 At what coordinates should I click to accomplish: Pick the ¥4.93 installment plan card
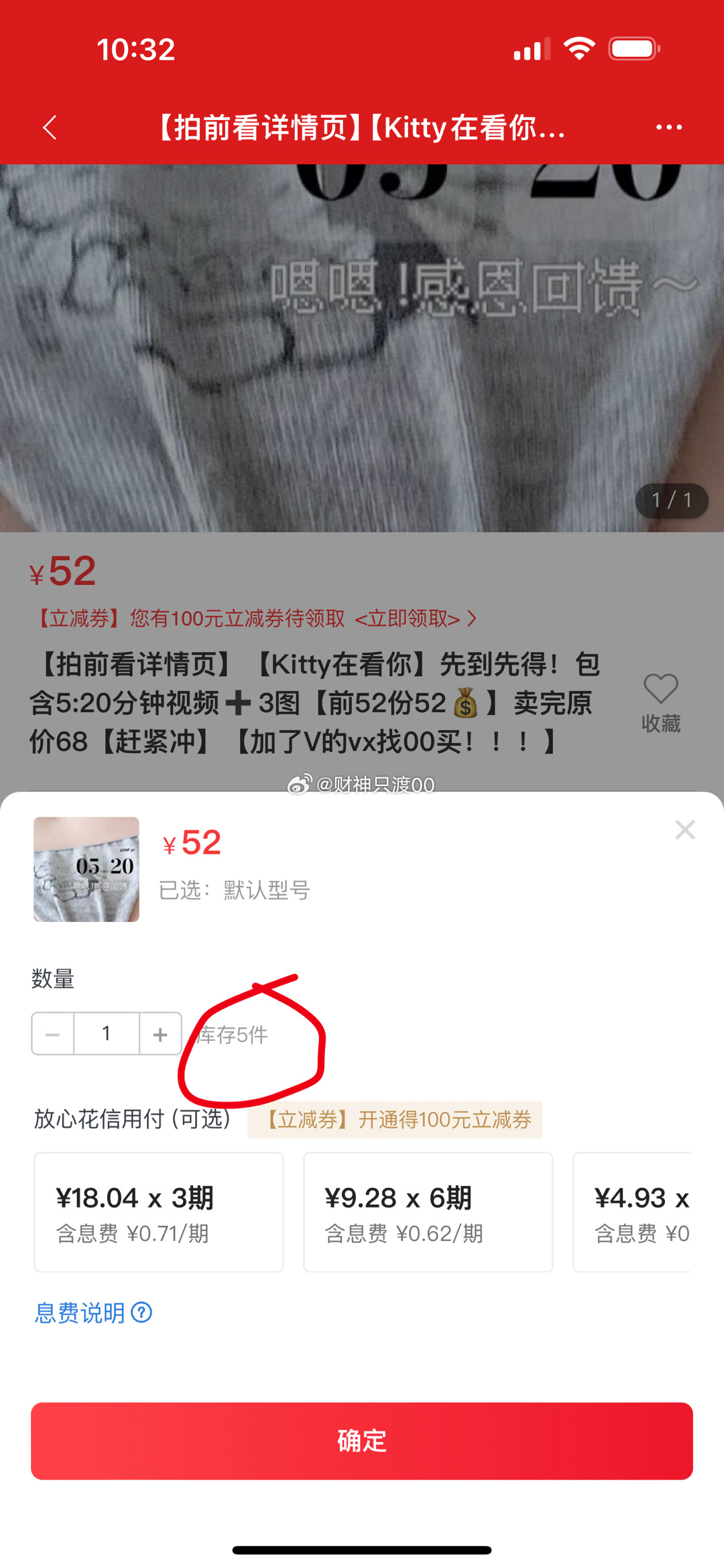click(633, 1212)
